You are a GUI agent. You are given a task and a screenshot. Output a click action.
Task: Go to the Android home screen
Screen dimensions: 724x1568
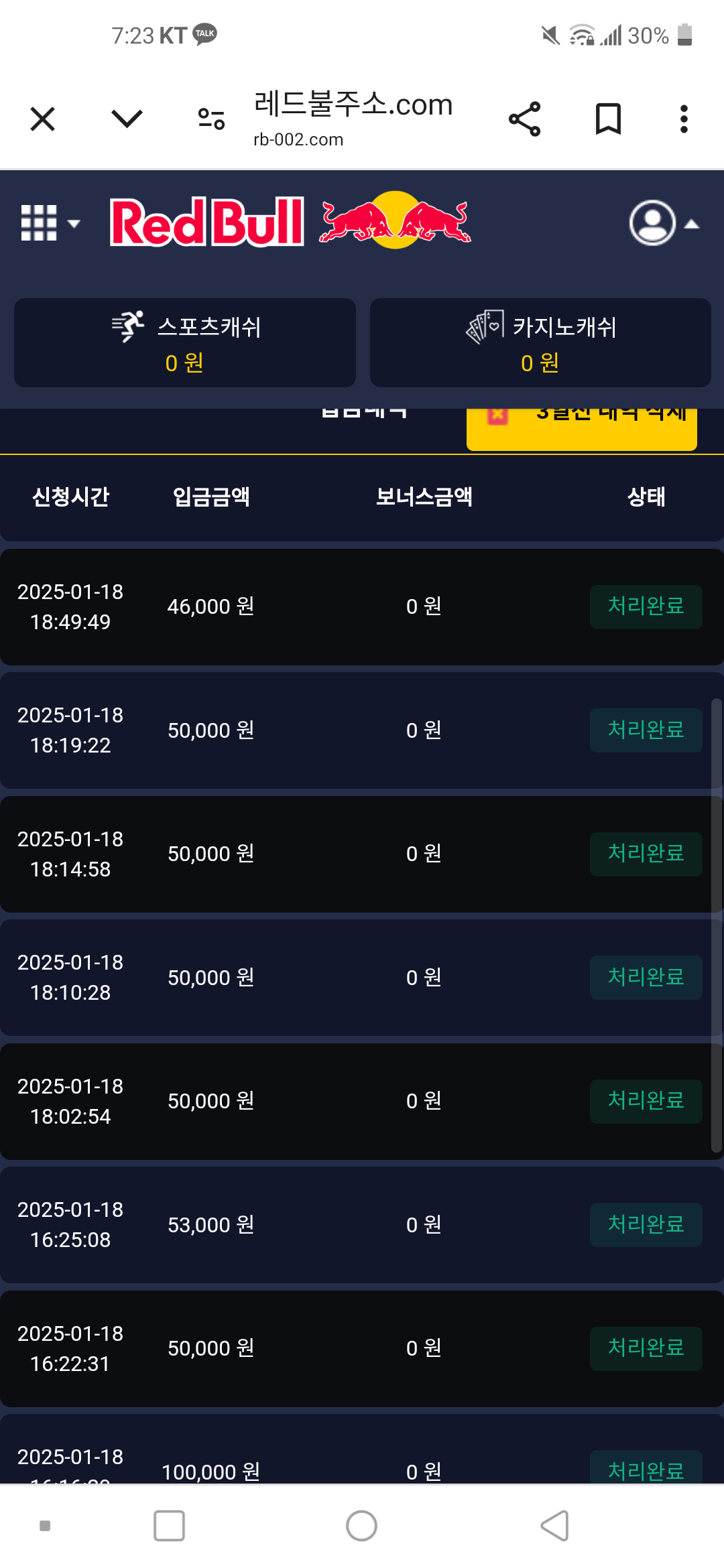pos(361,1526)
